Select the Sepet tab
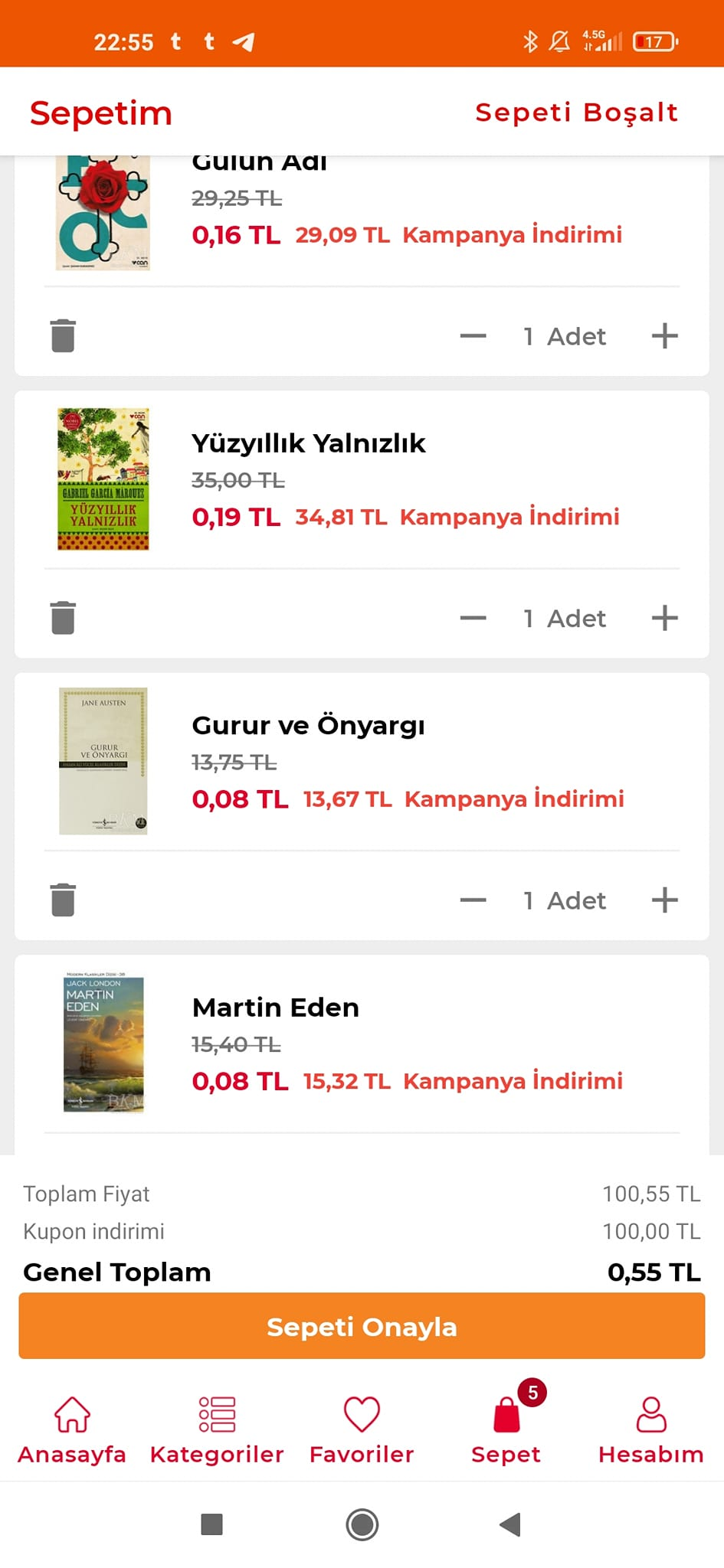This screenshot has height=1568, width=724. 506,1429
